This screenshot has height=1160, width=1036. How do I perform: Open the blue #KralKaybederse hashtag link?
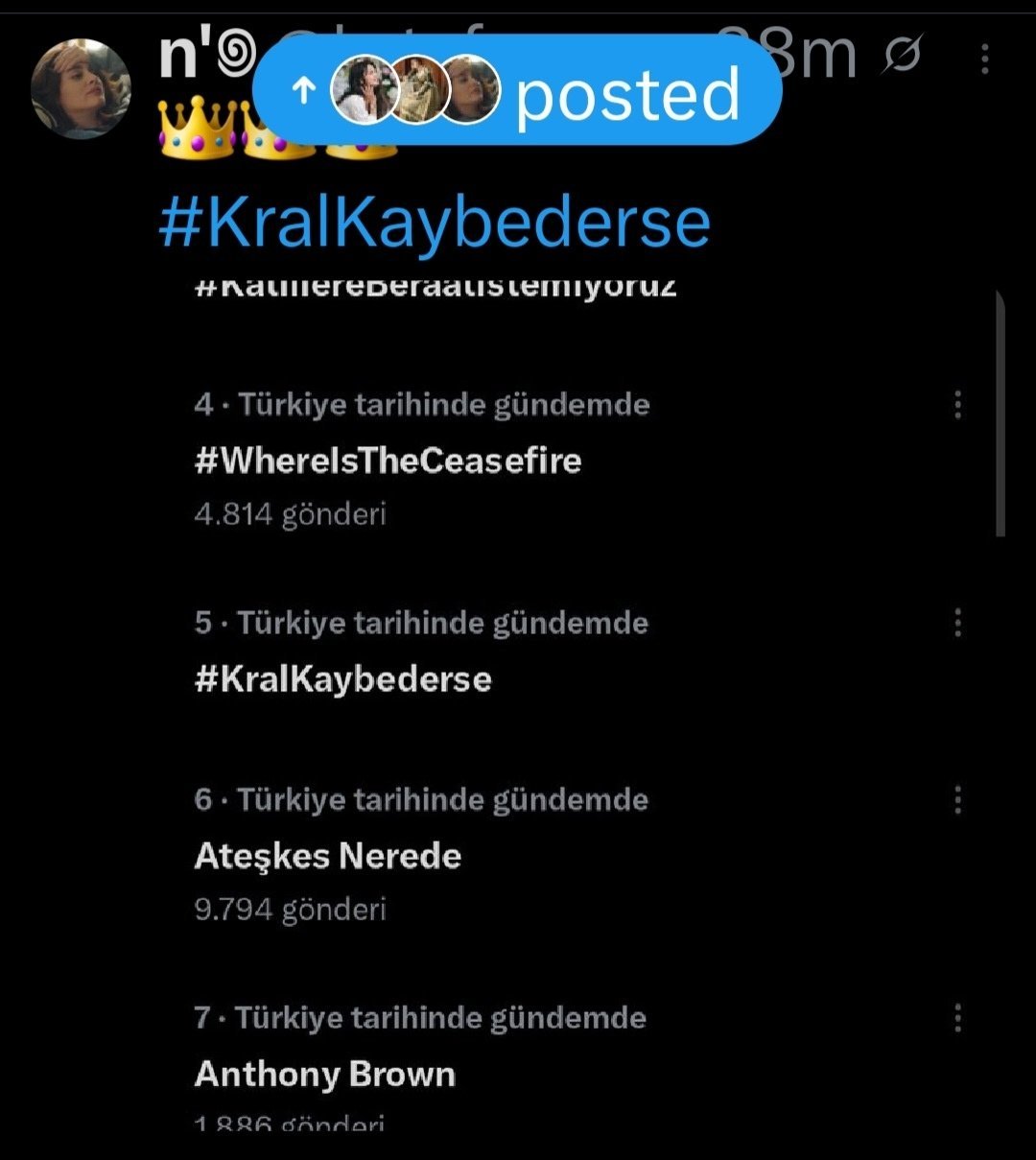[x=434, y=223]
